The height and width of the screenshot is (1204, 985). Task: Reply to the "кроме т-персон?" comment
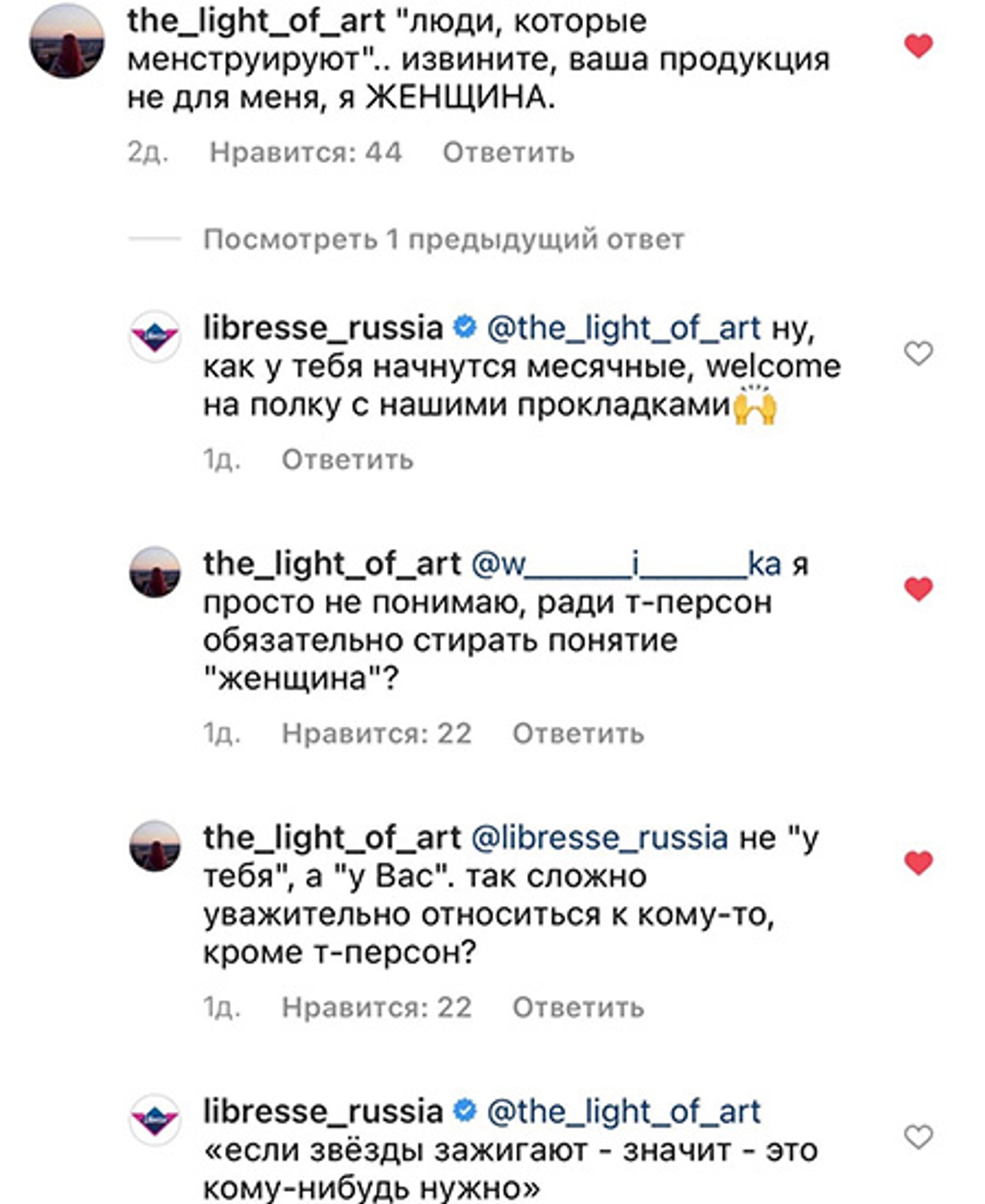coord(578,1007)
